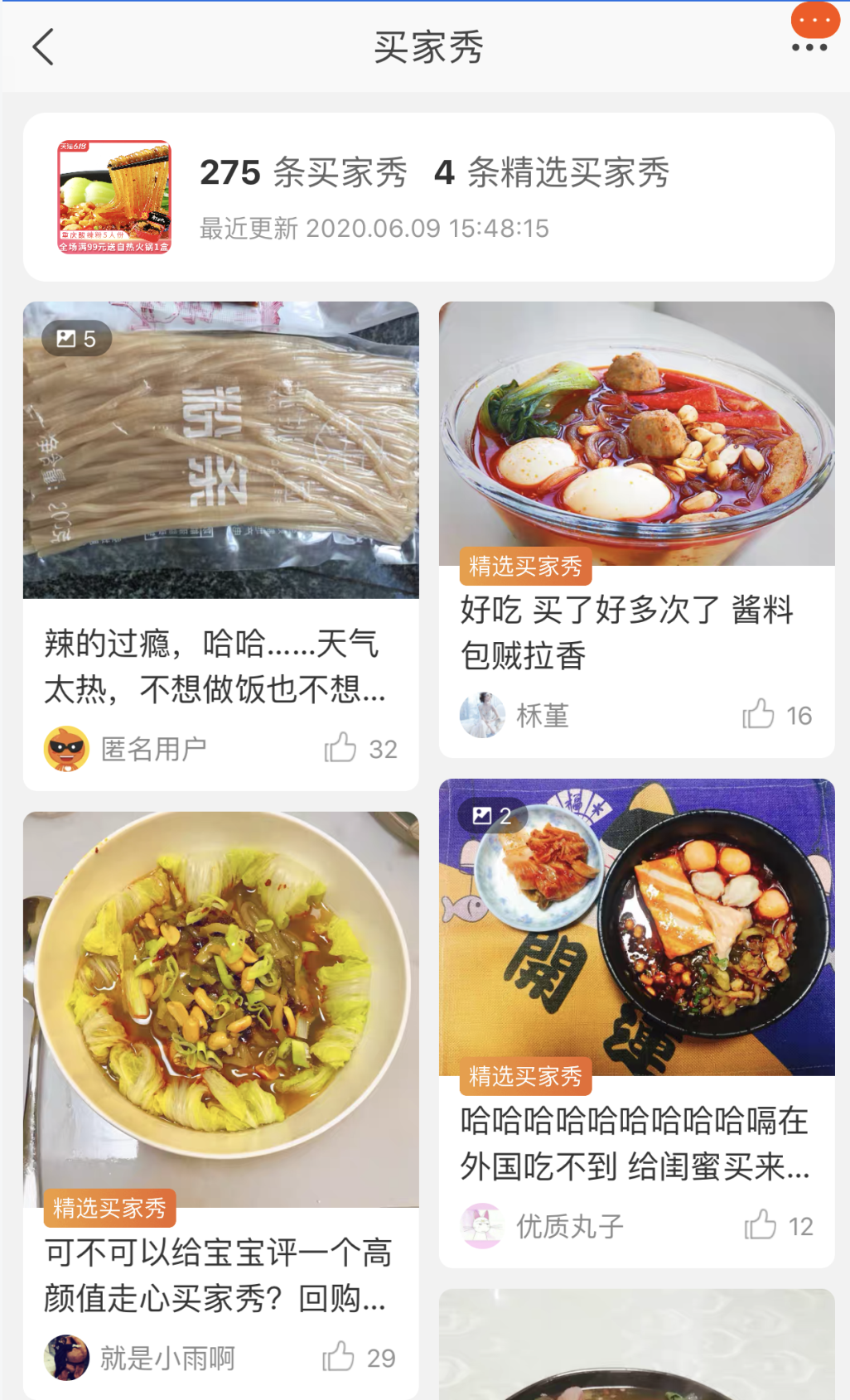The height and width of the screenshot is (1400, 850).
Task: Go back from the 买家秀 page
Action: tap(43, 47)
